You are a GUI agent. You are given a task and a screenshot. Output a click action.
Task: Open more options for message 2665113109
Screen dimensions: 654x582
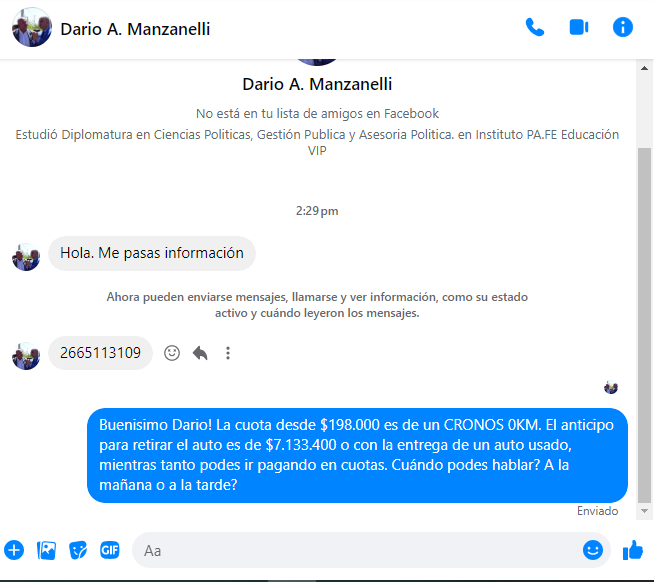(x=228, y=353)
